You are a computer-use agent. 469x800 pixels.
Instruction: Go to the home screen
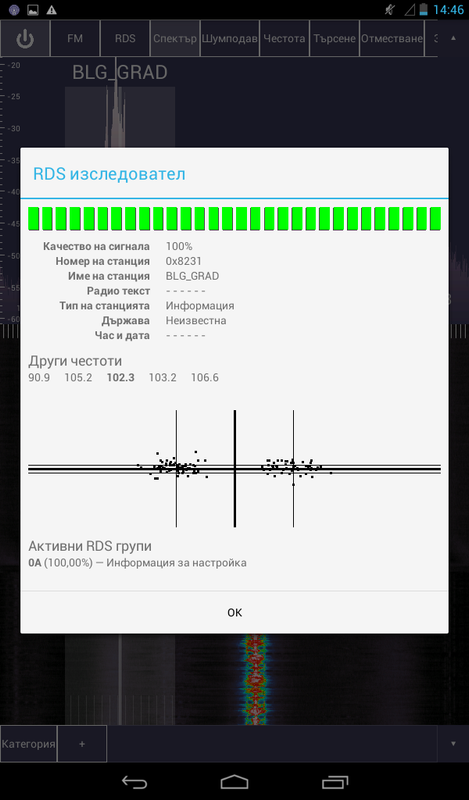click(x=234, y=782)
